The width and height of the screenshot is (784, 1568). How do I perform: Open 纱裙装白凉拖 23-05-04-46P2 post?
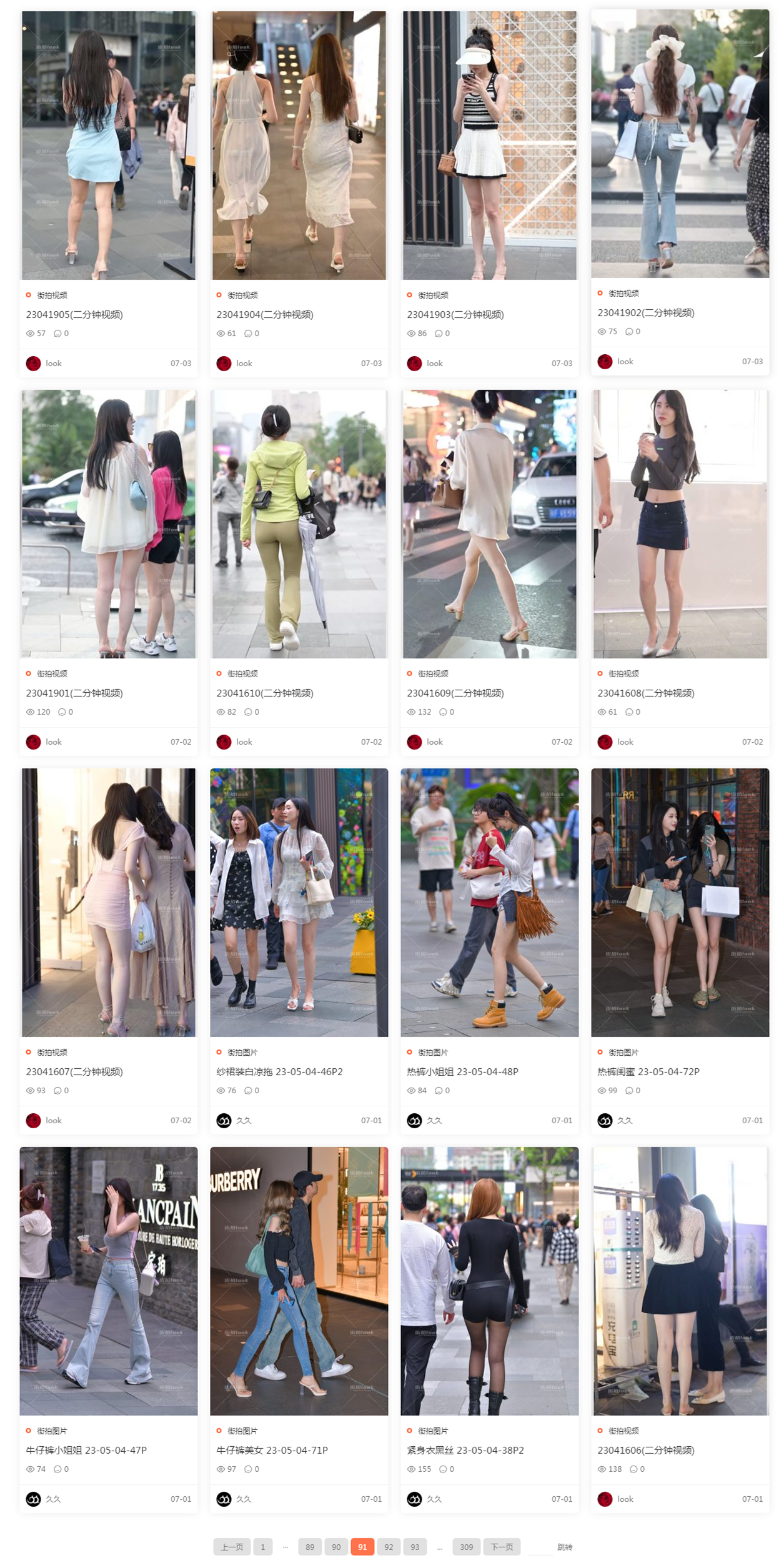[279, 1071]
